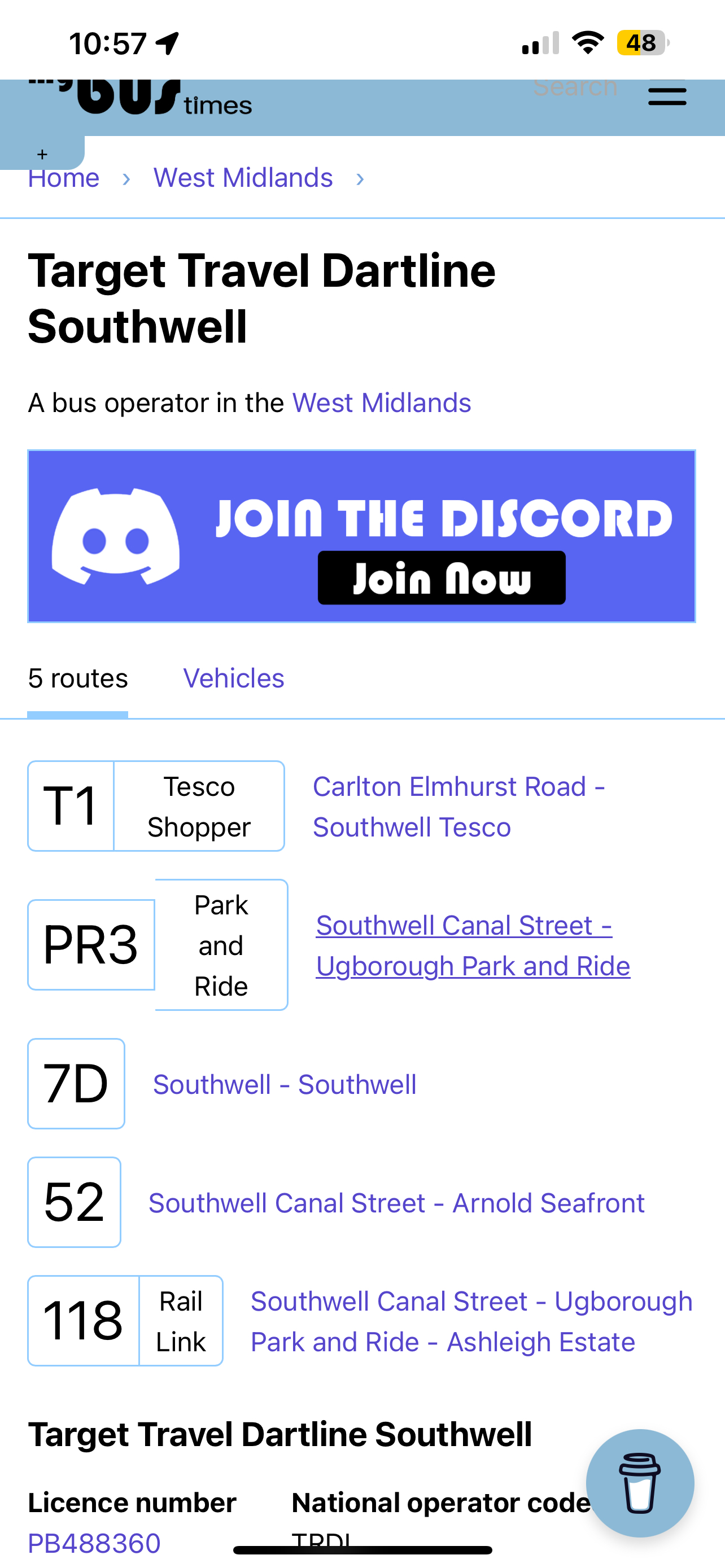Open the hamburger menu
Screen dimensions: 725x1568
pyautogui.click(x=667, y=96)
